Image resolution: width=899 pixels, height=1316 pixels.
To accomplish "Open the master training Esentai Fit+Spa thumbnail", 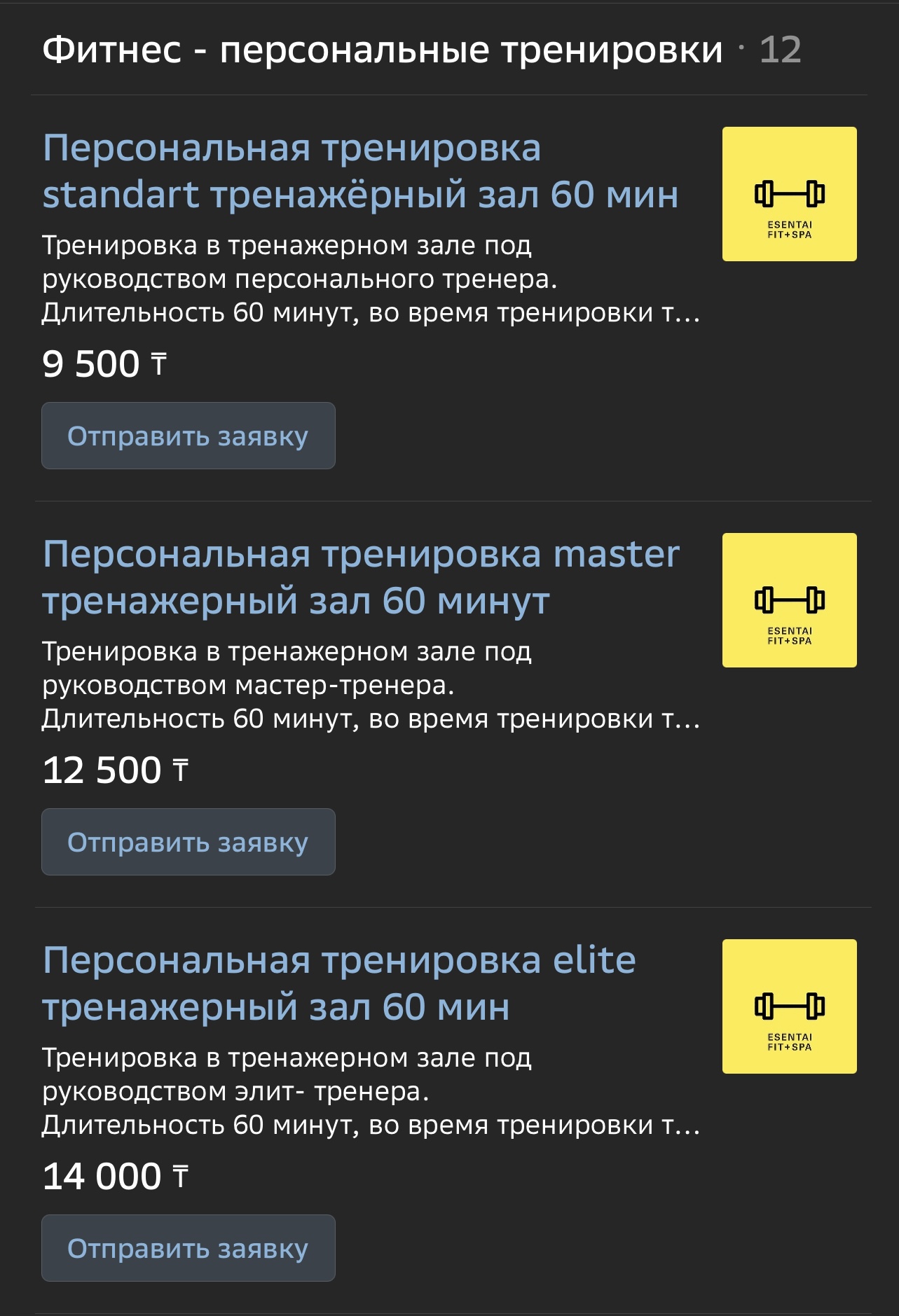I will tap(789, 600).
